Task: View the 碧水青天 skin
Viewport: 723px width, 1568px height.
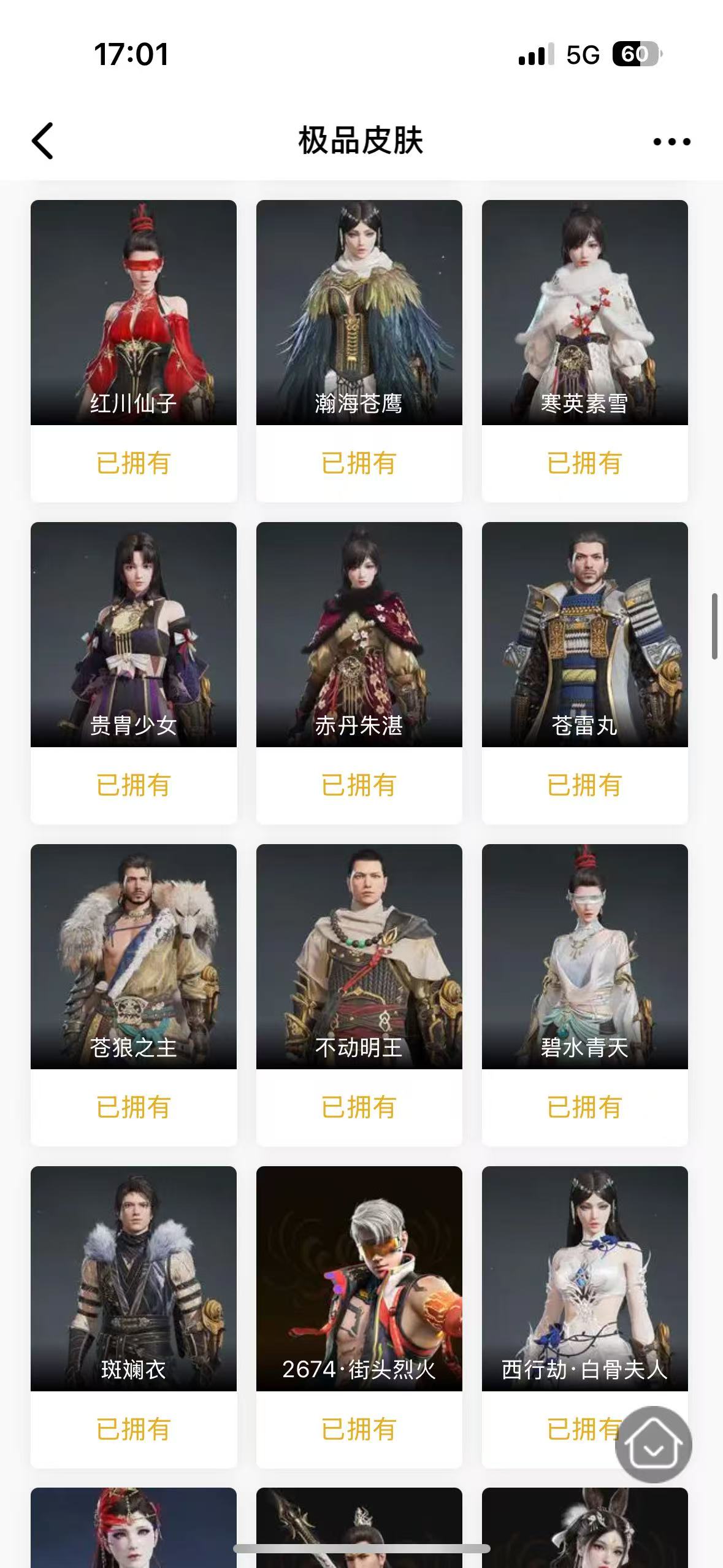Action: [x=584, y=957]
